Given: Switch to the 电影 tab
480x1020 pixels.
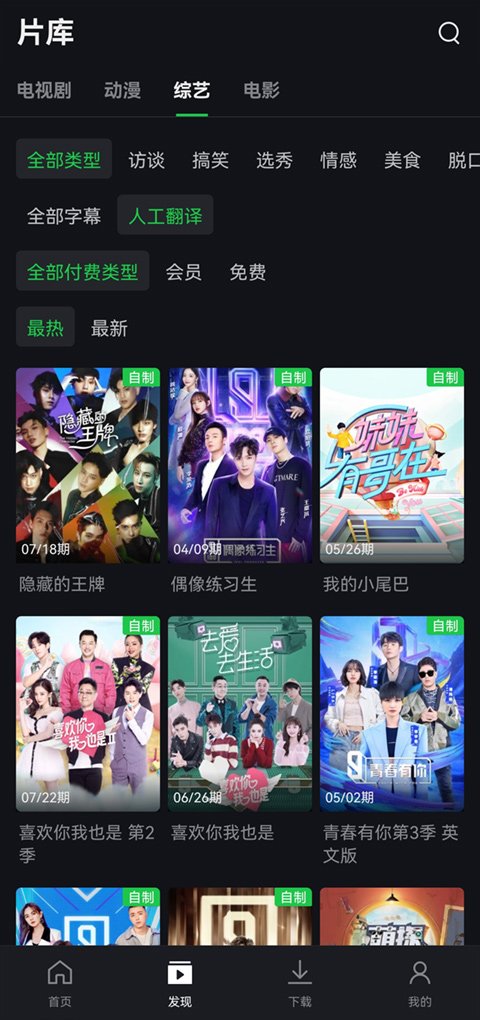Looking at the screenshot, I should point(261,90).
